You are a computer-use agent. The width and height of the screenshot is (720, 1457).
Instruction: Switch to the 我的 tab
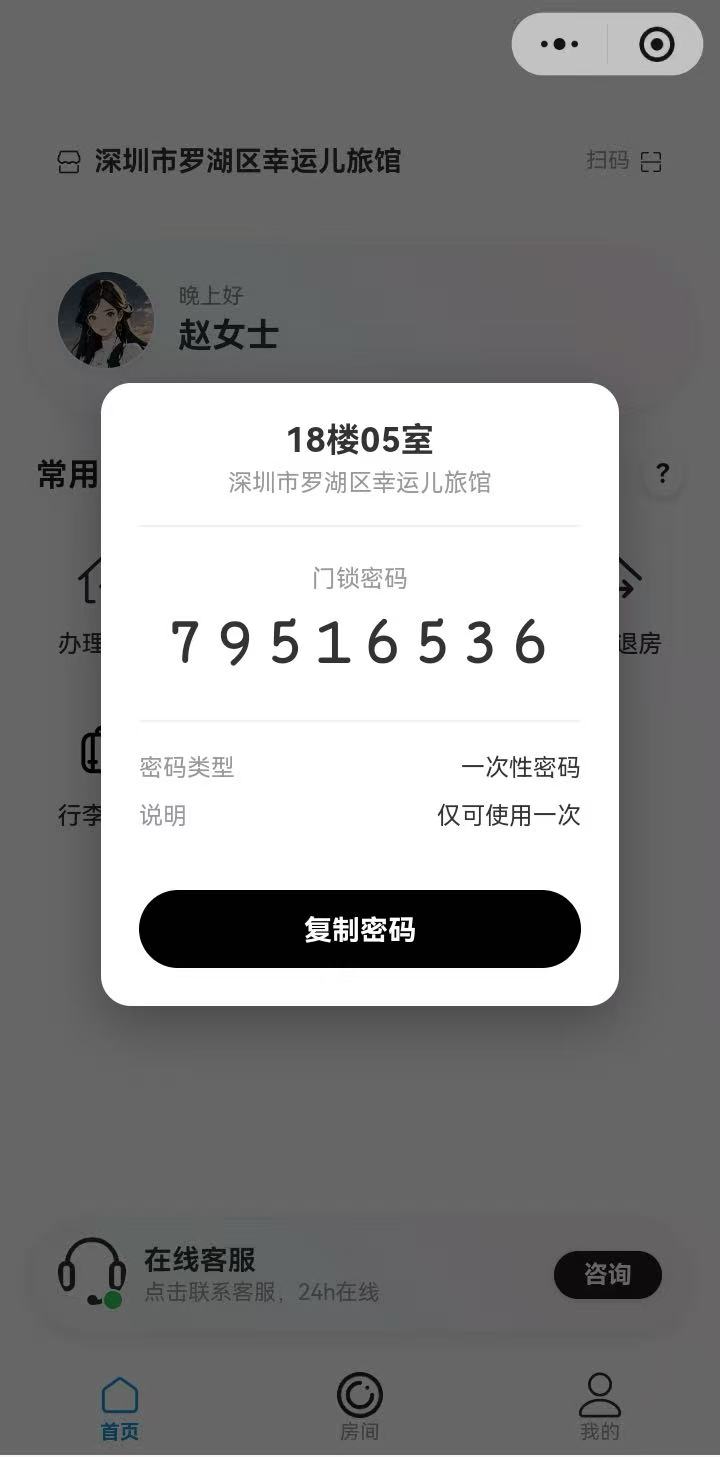pyautogui.click(x=599, y=1406)
